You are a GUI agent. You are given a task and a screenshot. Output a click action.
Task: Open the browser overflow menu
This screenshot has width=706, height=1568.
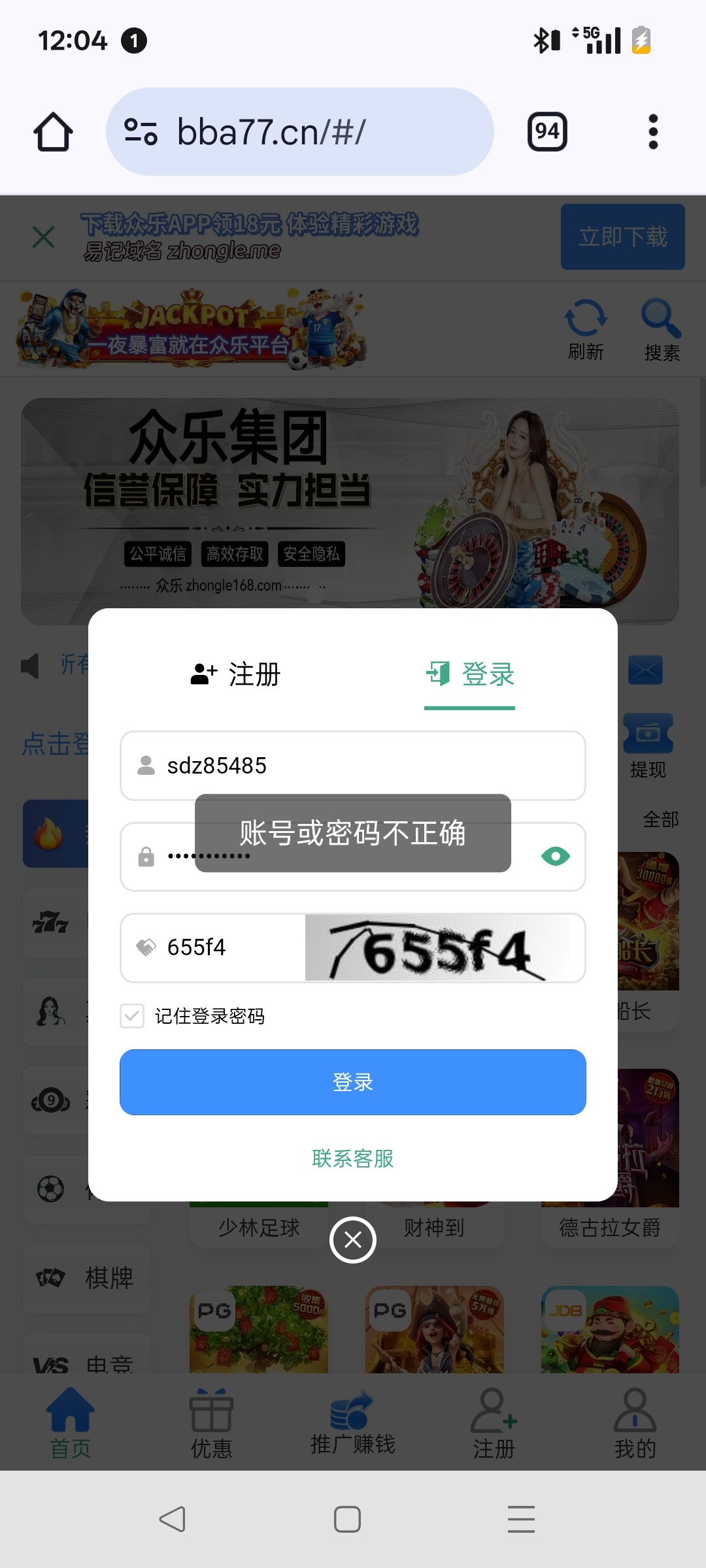(x=652, y=132)
